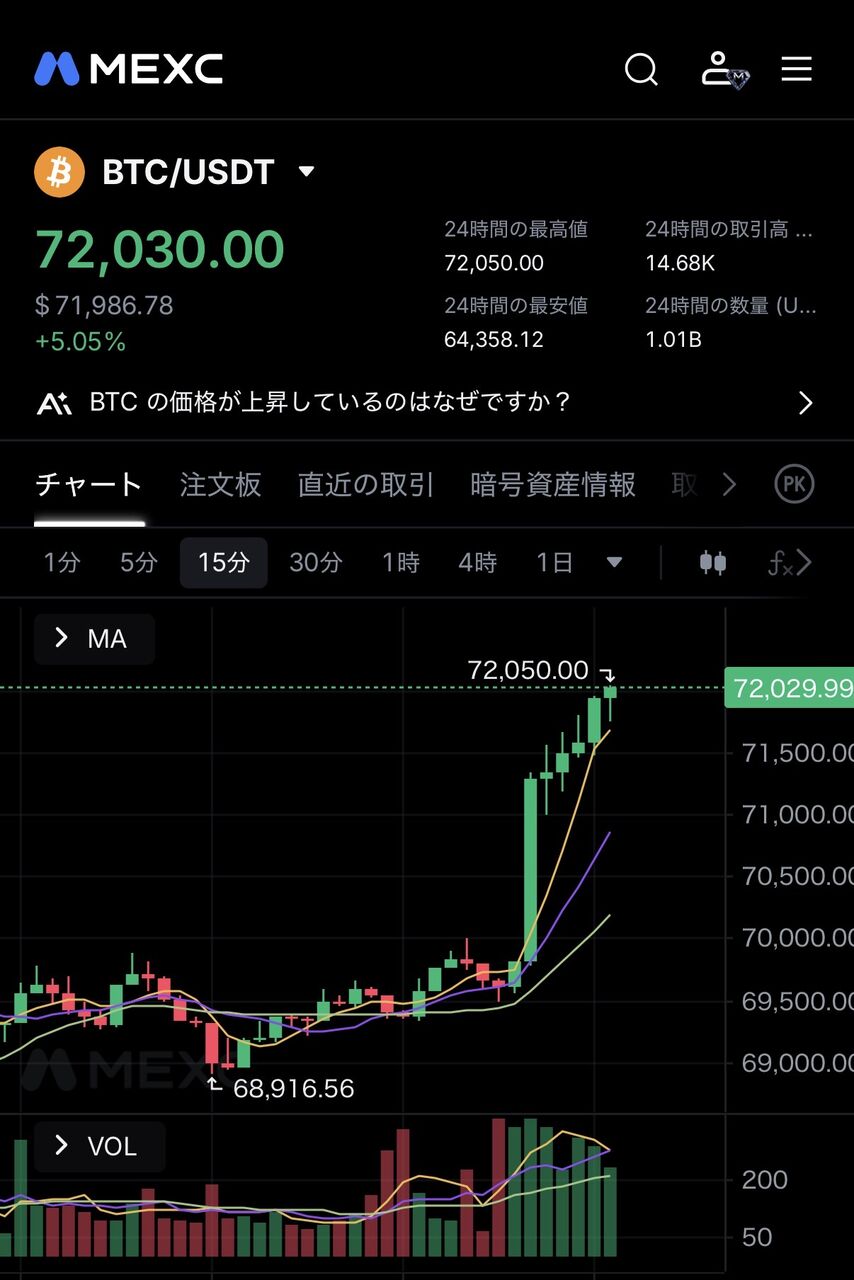The height and width of the screenshot is (1280, 854).
Task: Select the 5分 interval
Action: point(139,563)
